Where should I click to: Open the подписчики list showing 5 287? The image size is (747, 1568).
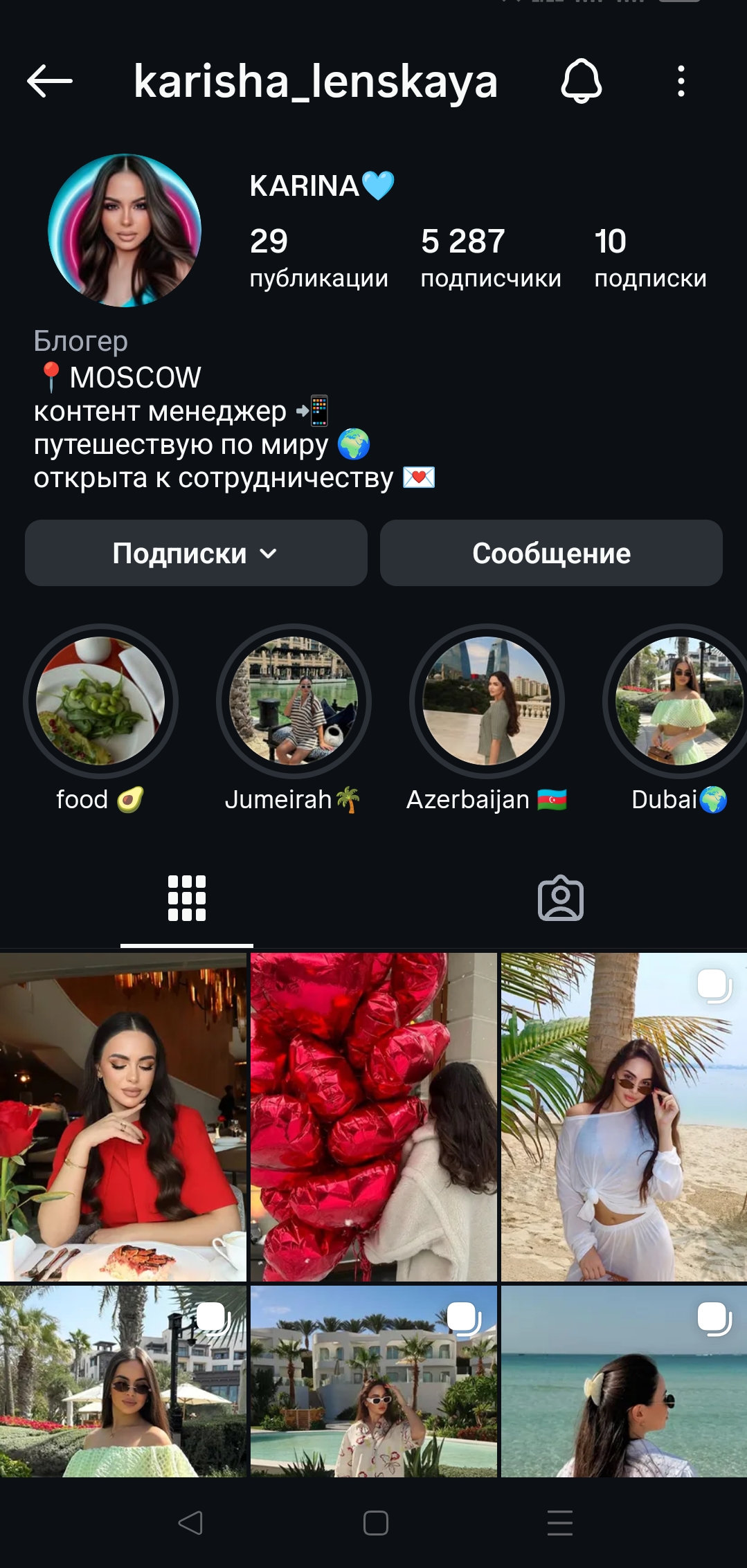492,259
